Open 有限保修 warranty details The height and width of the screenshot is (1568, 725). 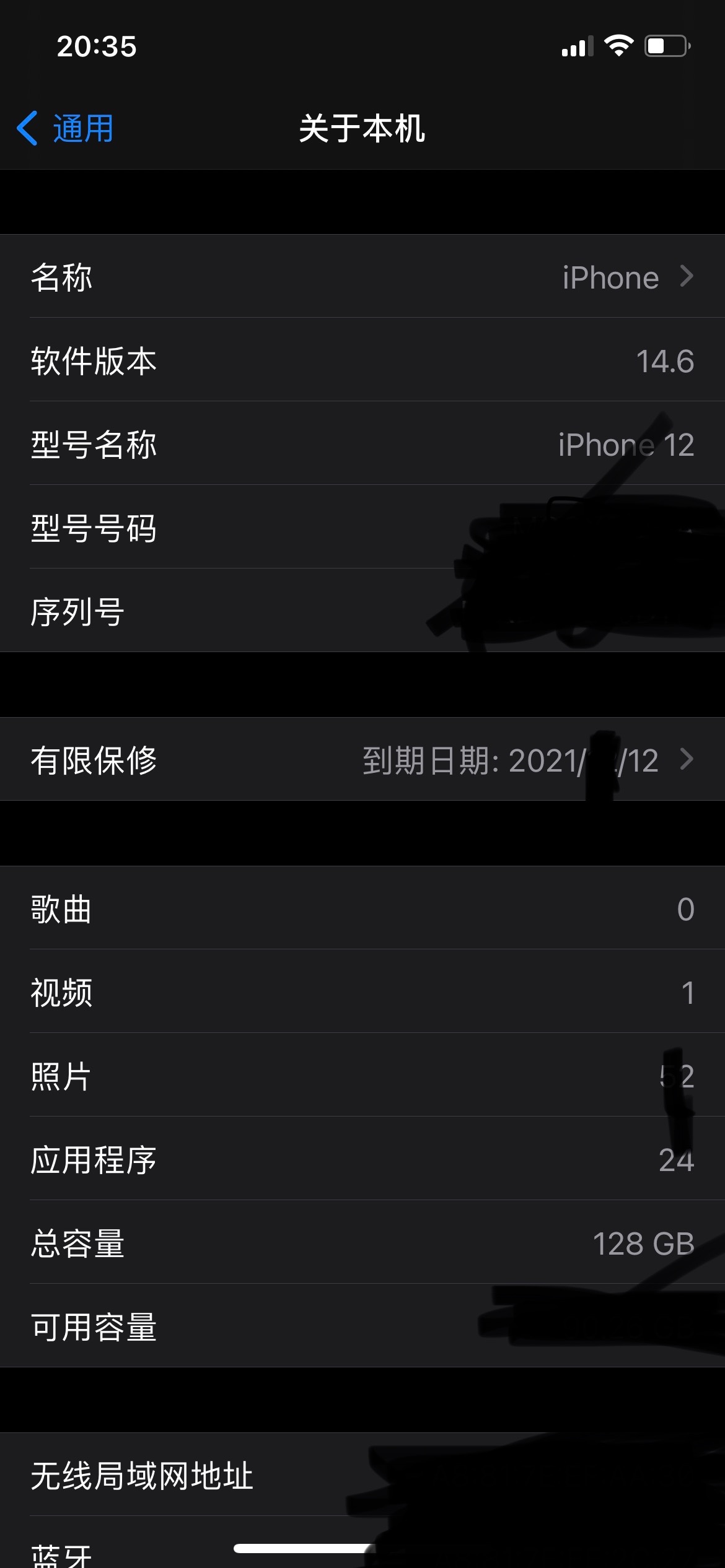tap(362, 760)
